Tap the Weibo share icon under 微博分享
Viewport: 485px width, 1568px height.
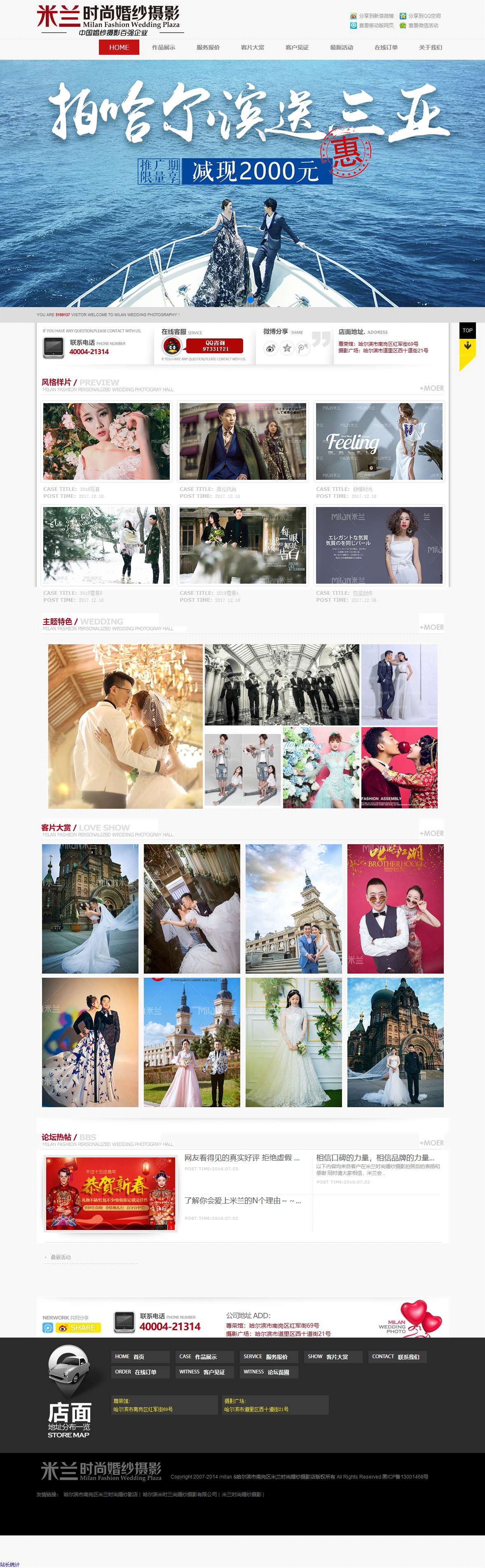271,348
